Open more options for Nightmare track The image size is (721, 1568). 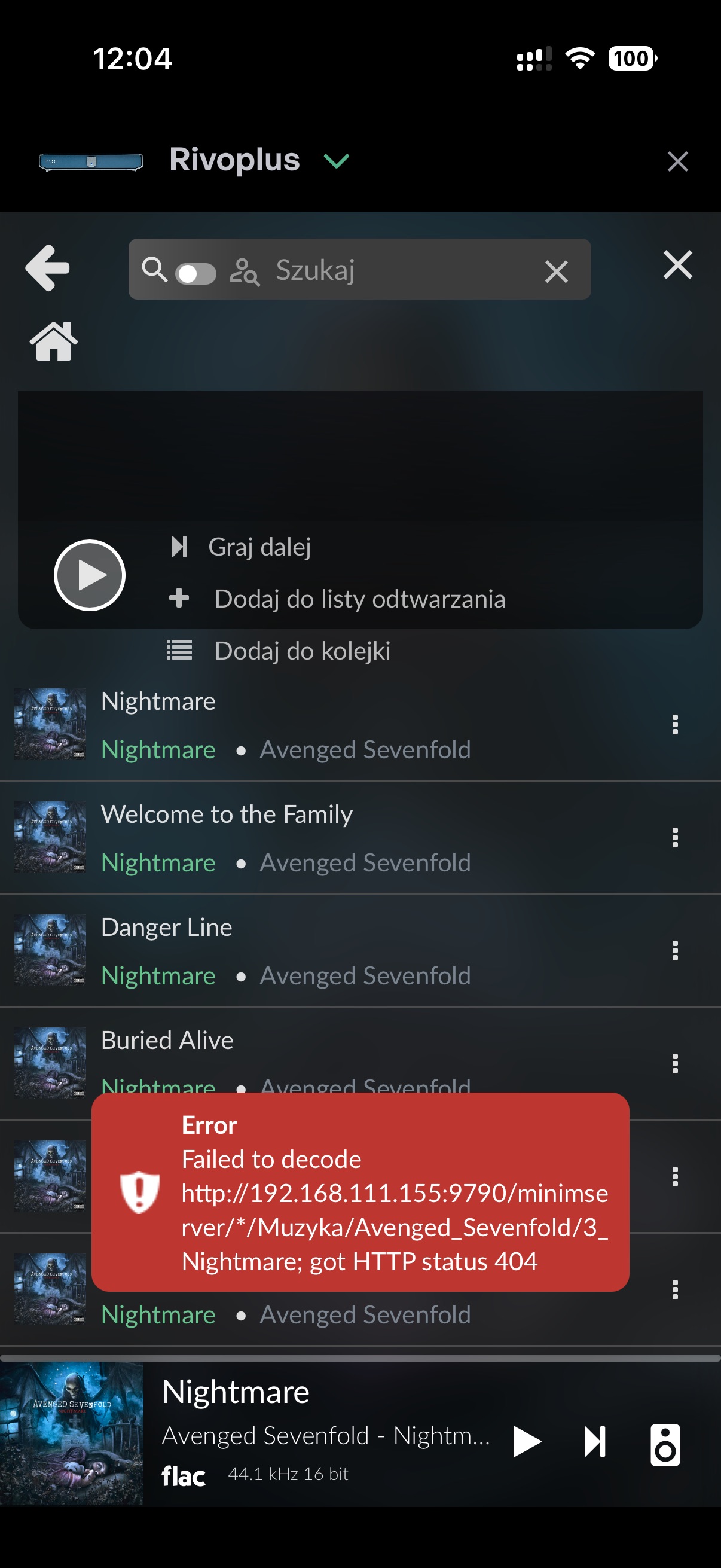tap(674, 724)
